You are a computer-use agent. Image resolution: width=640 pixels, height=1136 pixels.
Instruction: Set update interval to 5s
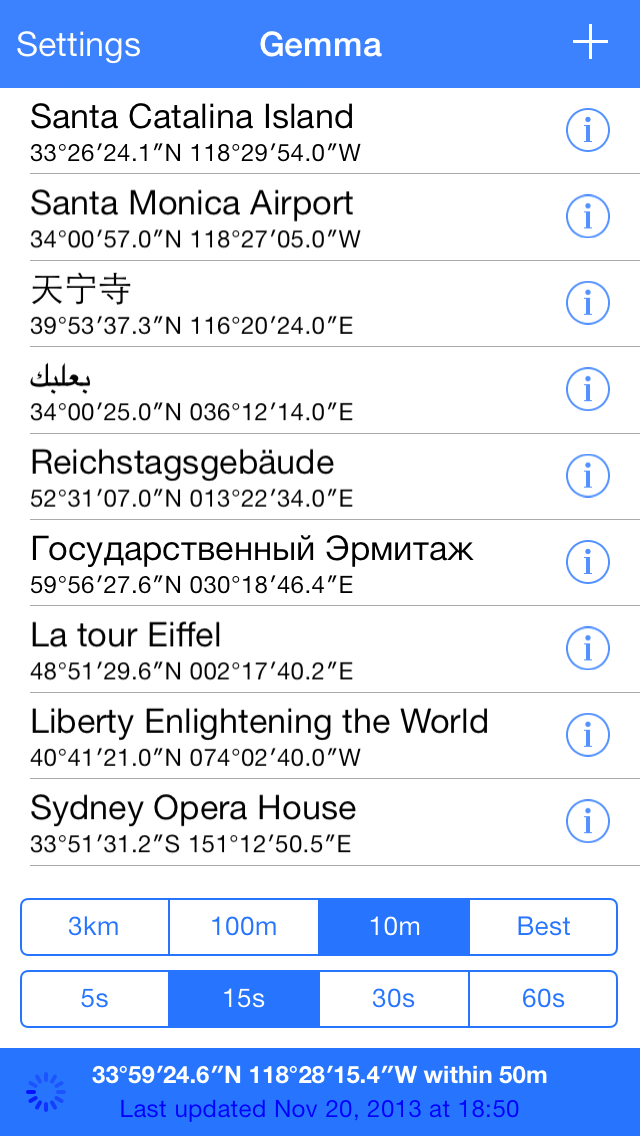click(x=94, y=999)
